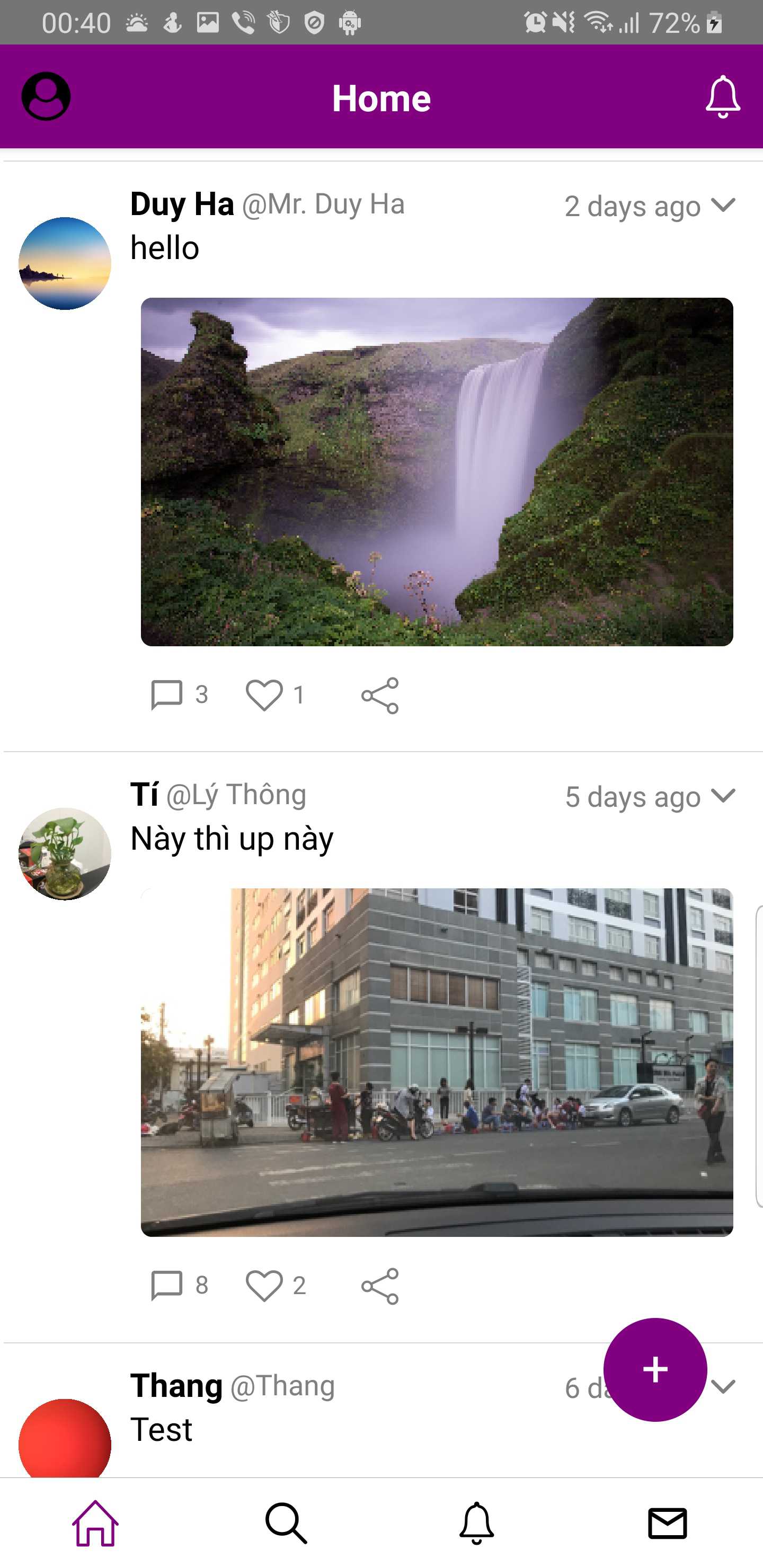View Duy Ha's profile picture
This screenshot has height=1568, width=763.
(65, 264)
